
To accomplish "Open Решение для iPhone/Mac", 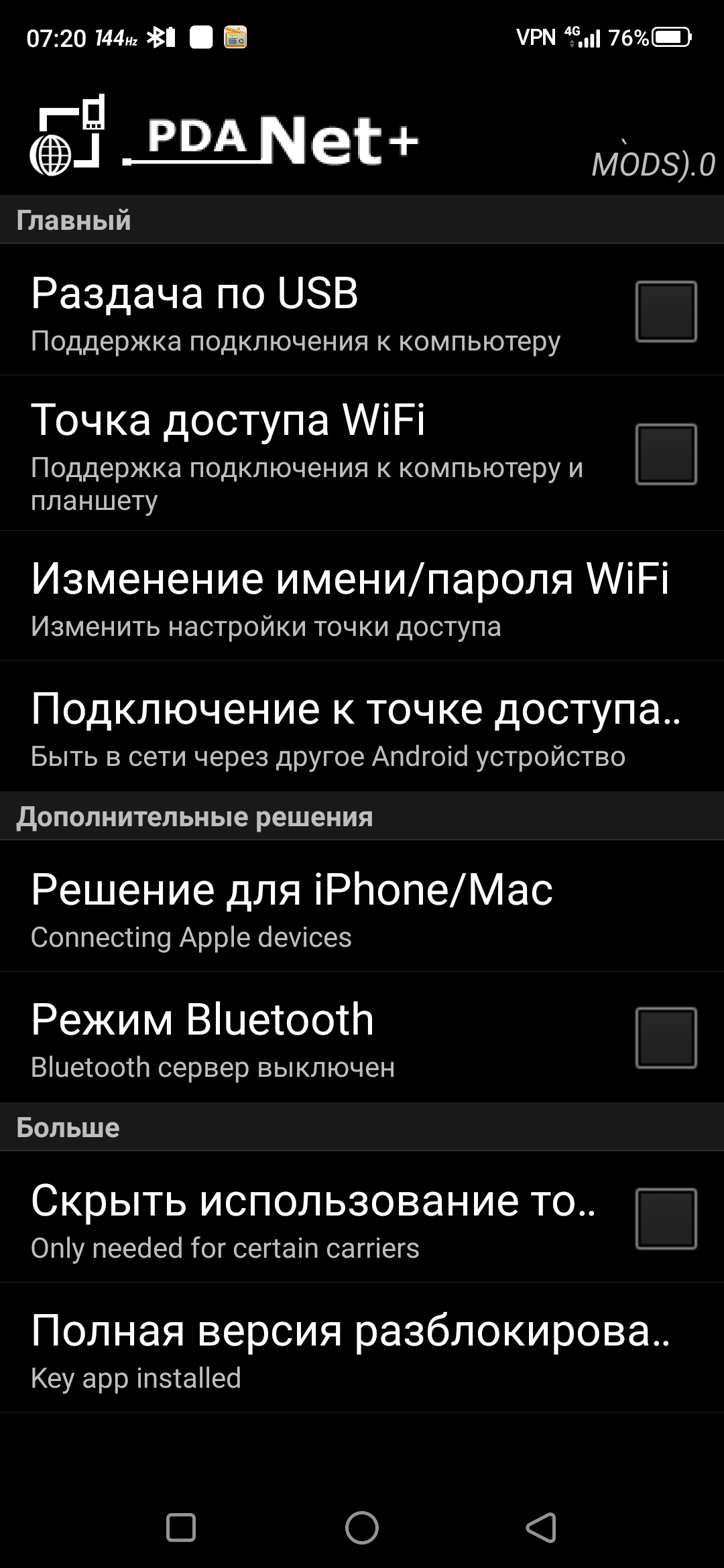I will point(292,907).
